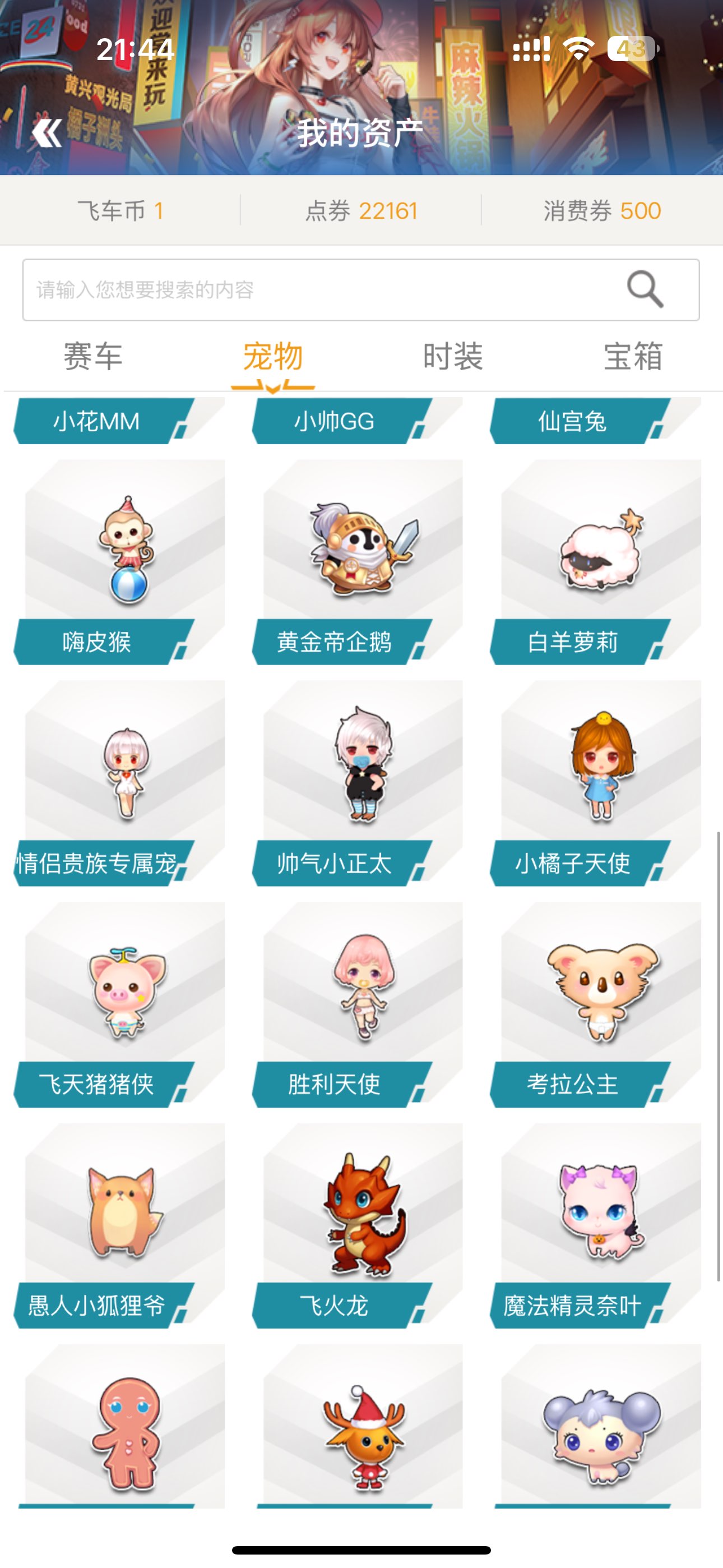
Task: Tap the search input field
Action: click(x=317, y=290)
